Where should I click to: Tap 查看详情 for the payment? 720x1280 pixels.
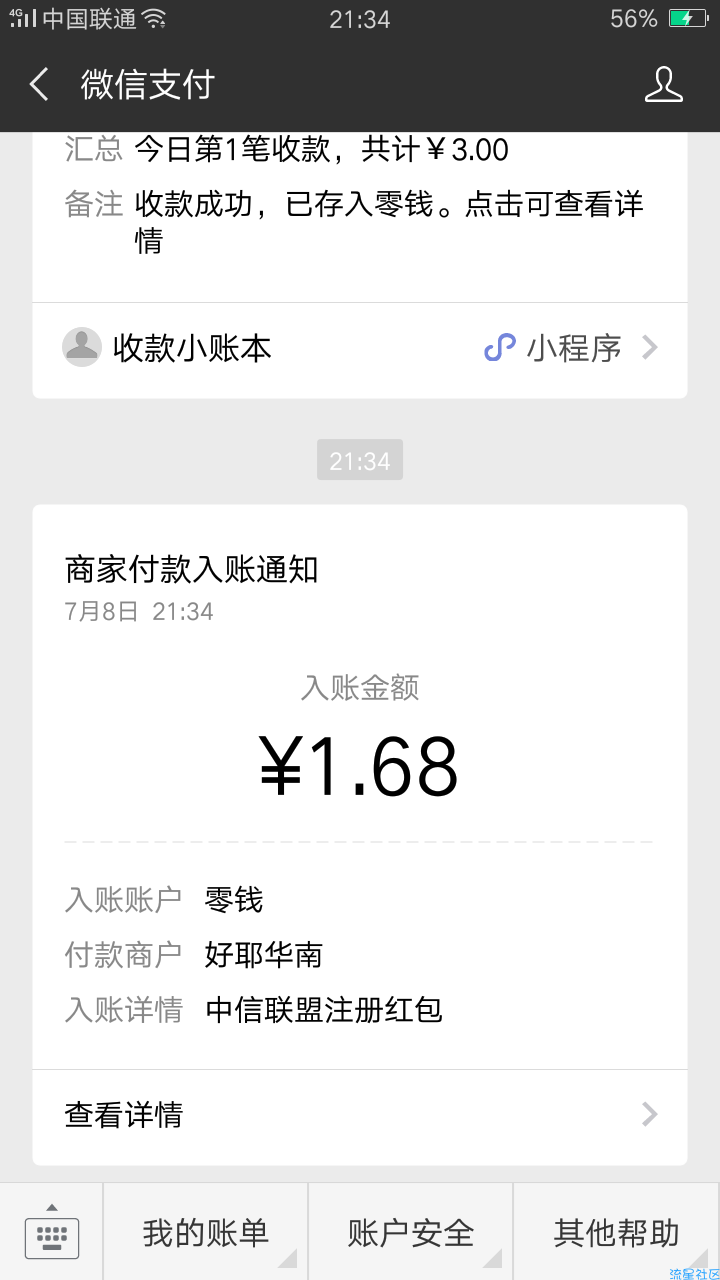360,1114
